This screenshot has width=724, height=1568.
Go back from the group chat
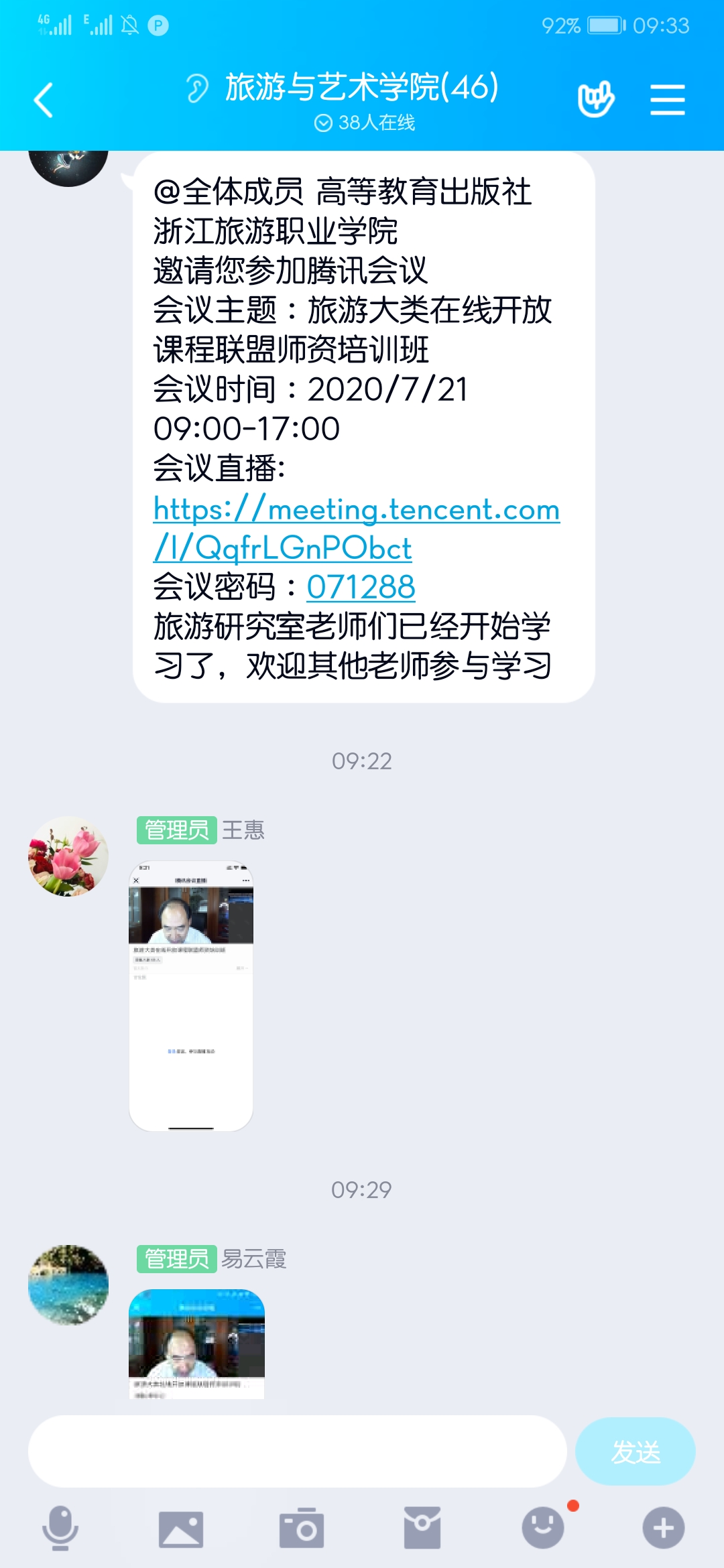(44, 101)
